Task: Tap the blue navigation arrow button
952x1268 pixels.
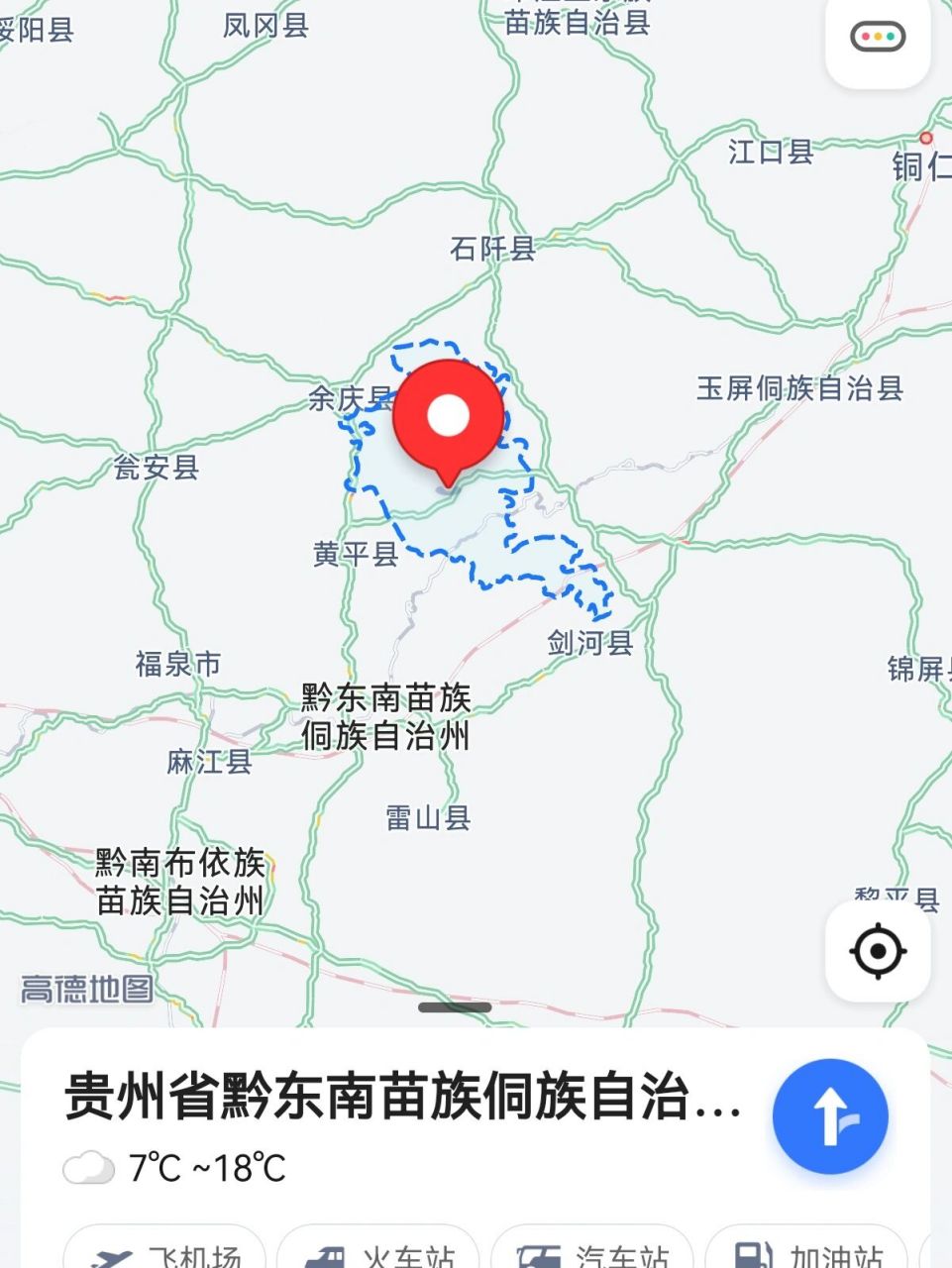Action: pyautogui.click(x=830, y=1113)
